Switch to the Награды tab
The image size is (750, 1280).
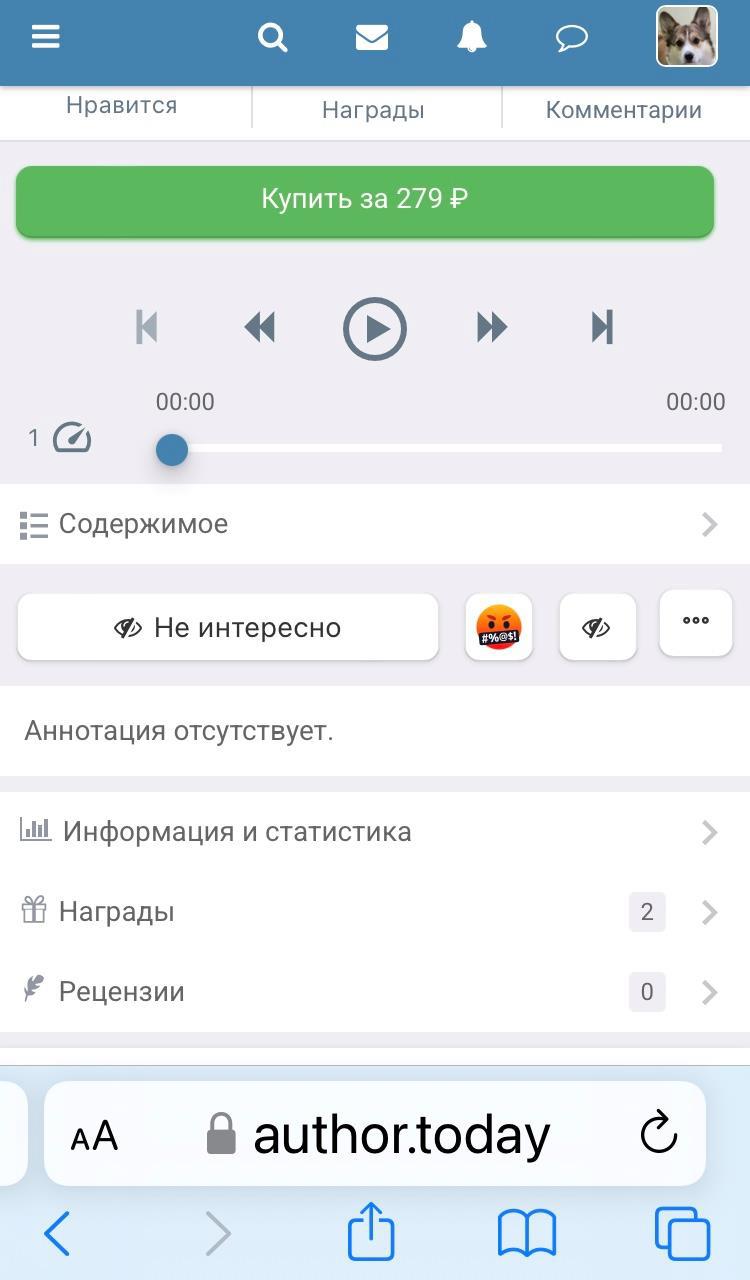coord(373,110)
